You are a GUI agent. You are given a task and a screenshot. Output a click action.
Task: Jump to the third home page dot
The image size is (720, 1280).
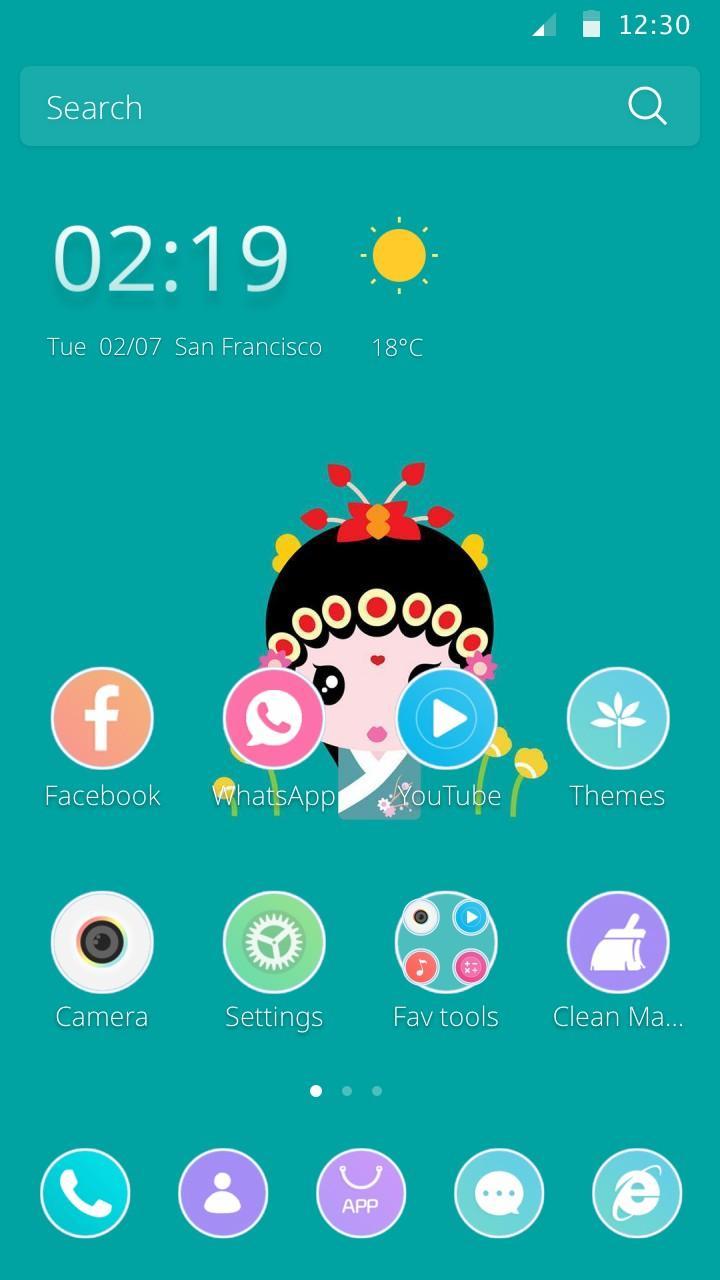coord(377,1091)
